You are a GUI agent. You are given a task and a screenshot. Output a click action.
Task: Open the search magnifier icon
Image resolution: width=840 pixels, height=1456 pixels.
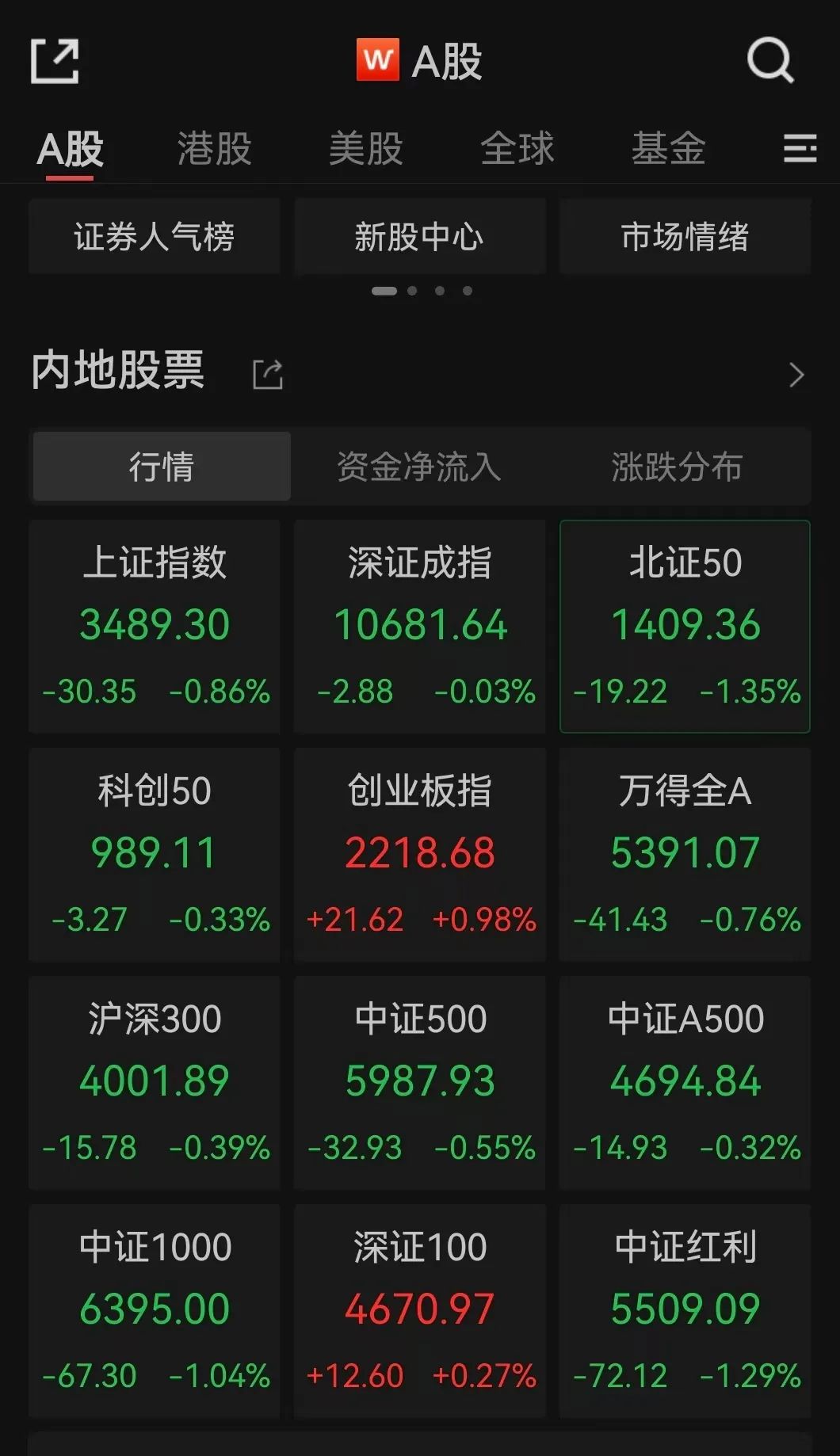tap(770, 60)
